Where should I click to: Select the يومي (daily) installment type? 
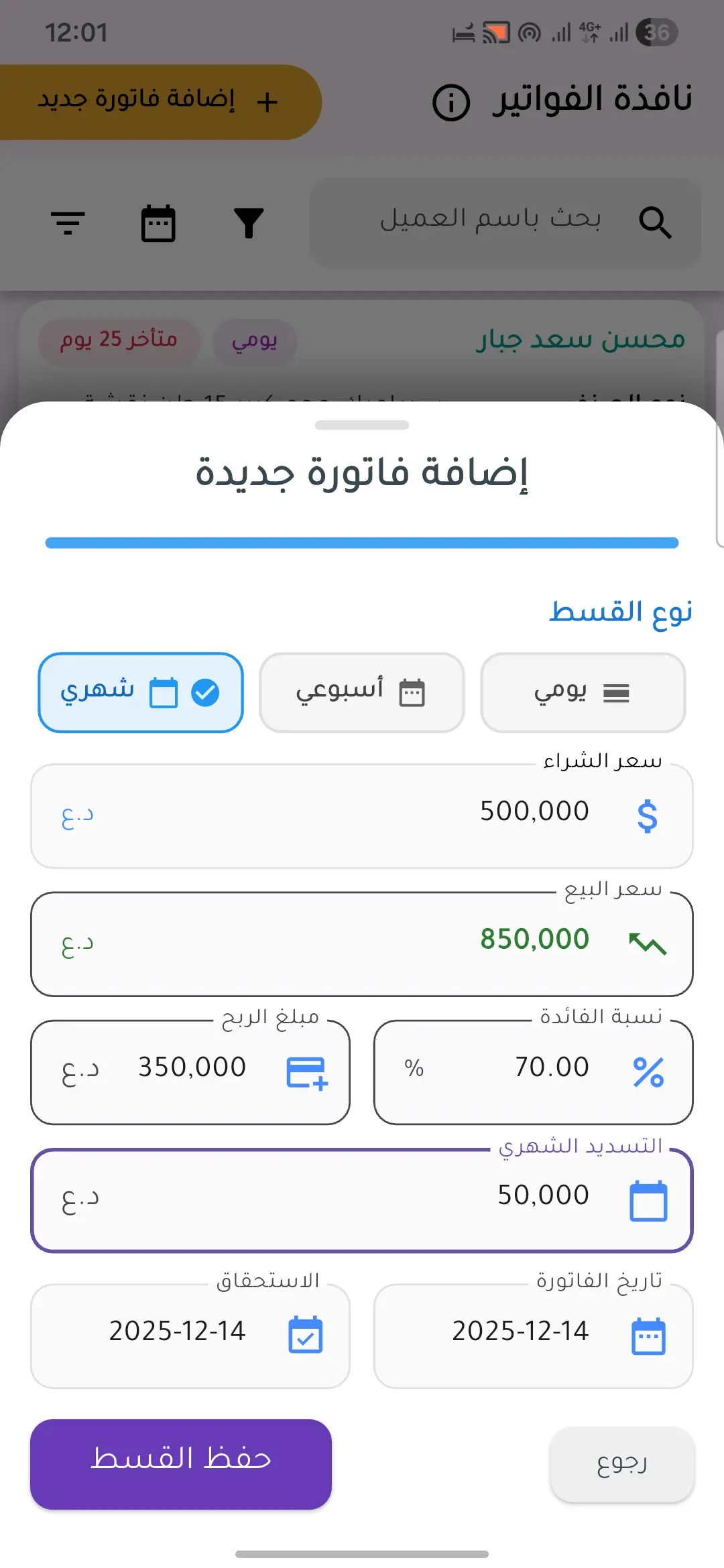click(x=583, y=692)
